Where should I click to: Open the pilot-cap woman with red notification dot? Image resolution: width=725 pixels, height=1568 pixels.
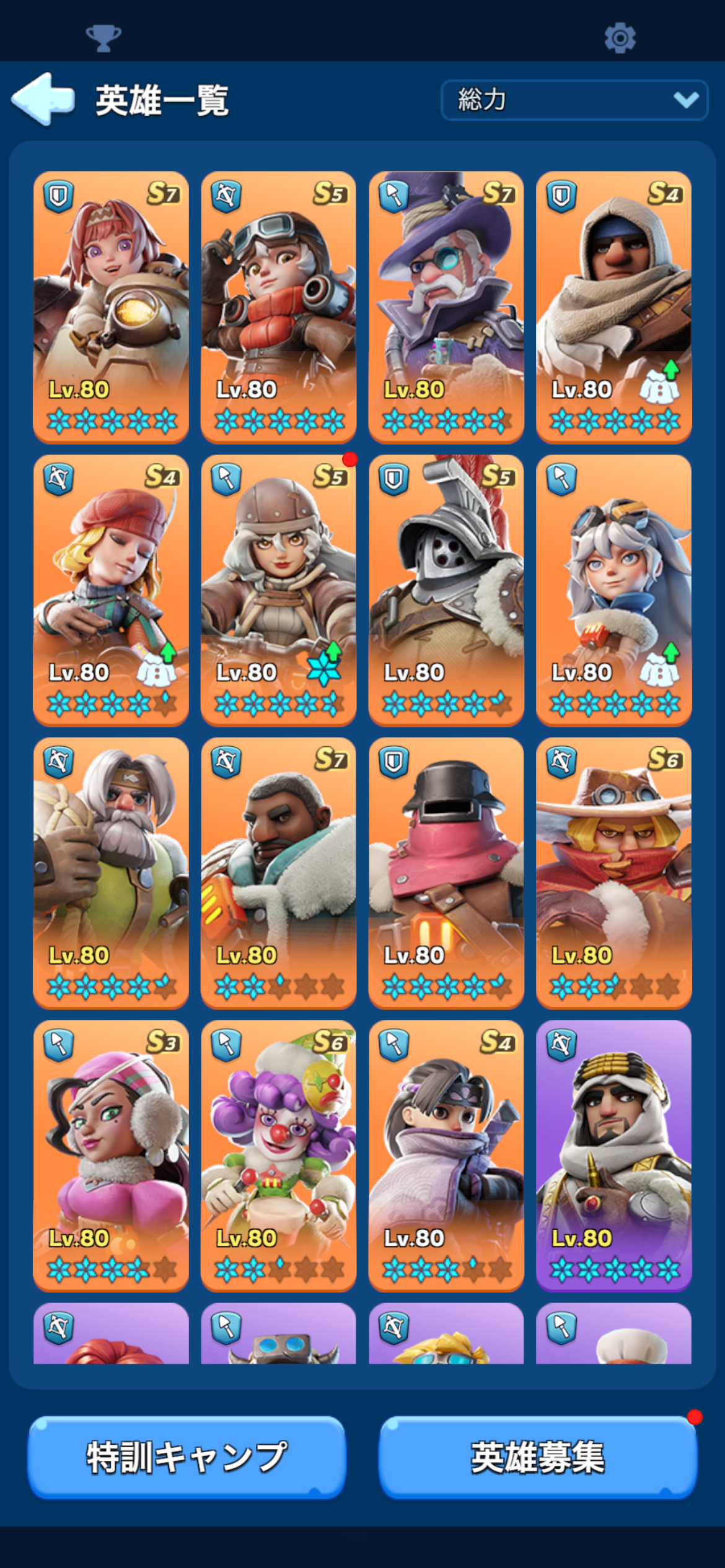click(x=278, y=590)
